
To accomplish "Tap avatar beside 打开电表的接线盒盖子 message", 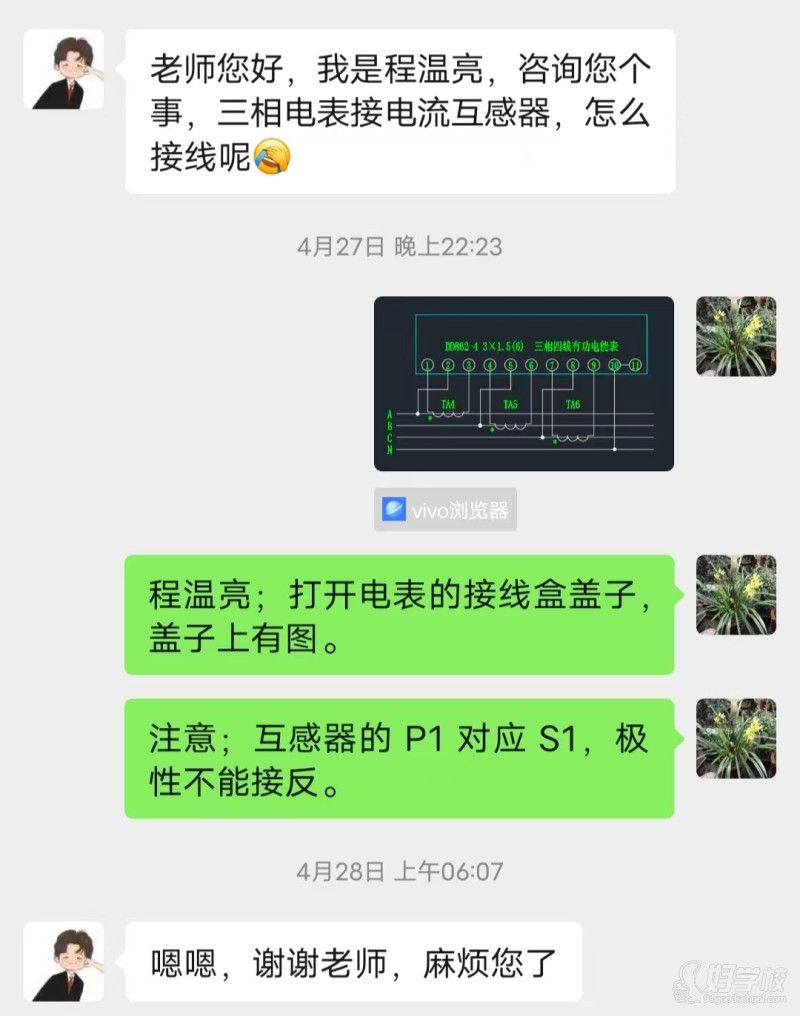I will point(735,595).
